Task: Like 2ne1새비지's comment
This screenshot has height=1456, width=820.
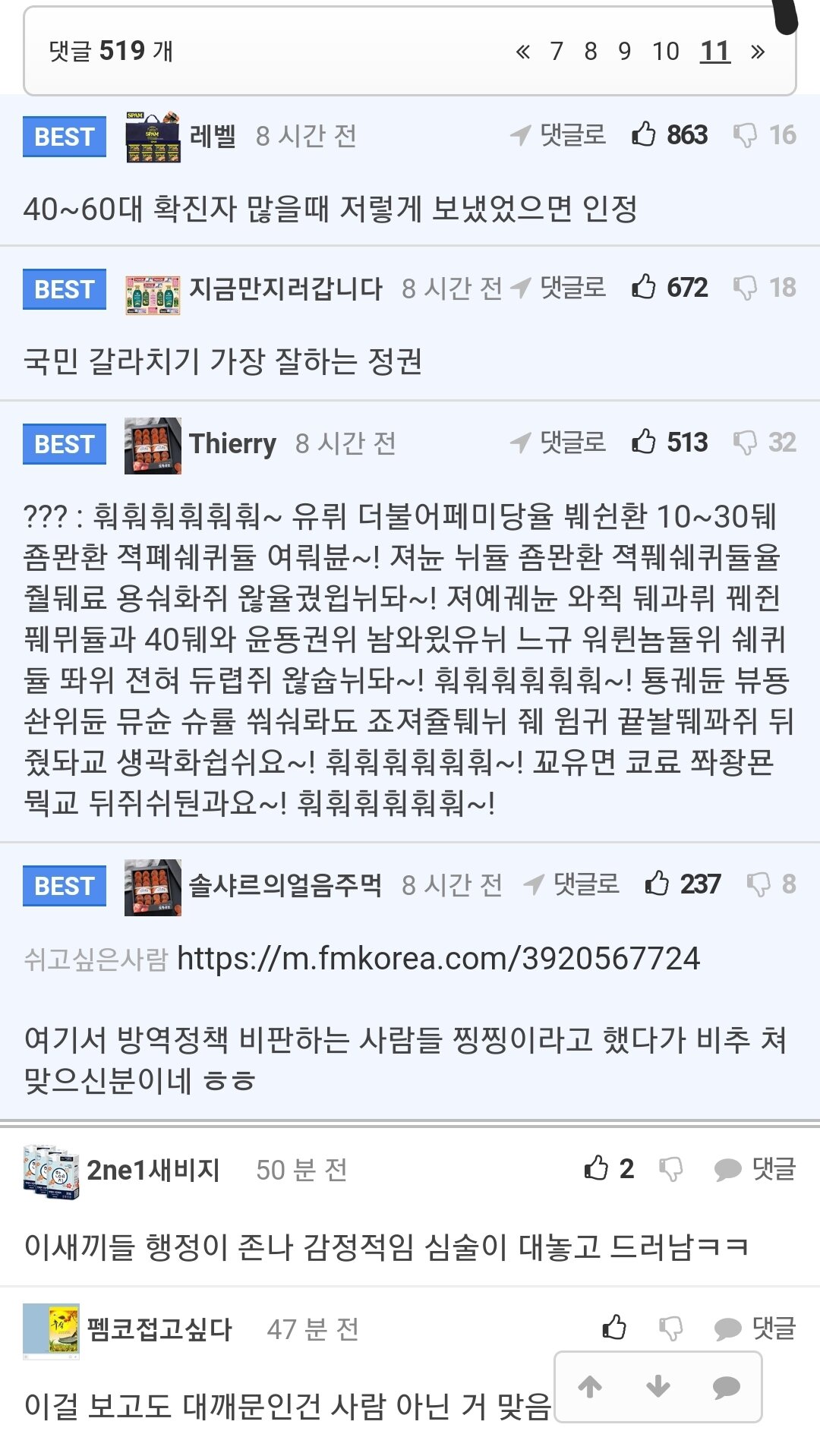Action: click(x=597, y=1168)
